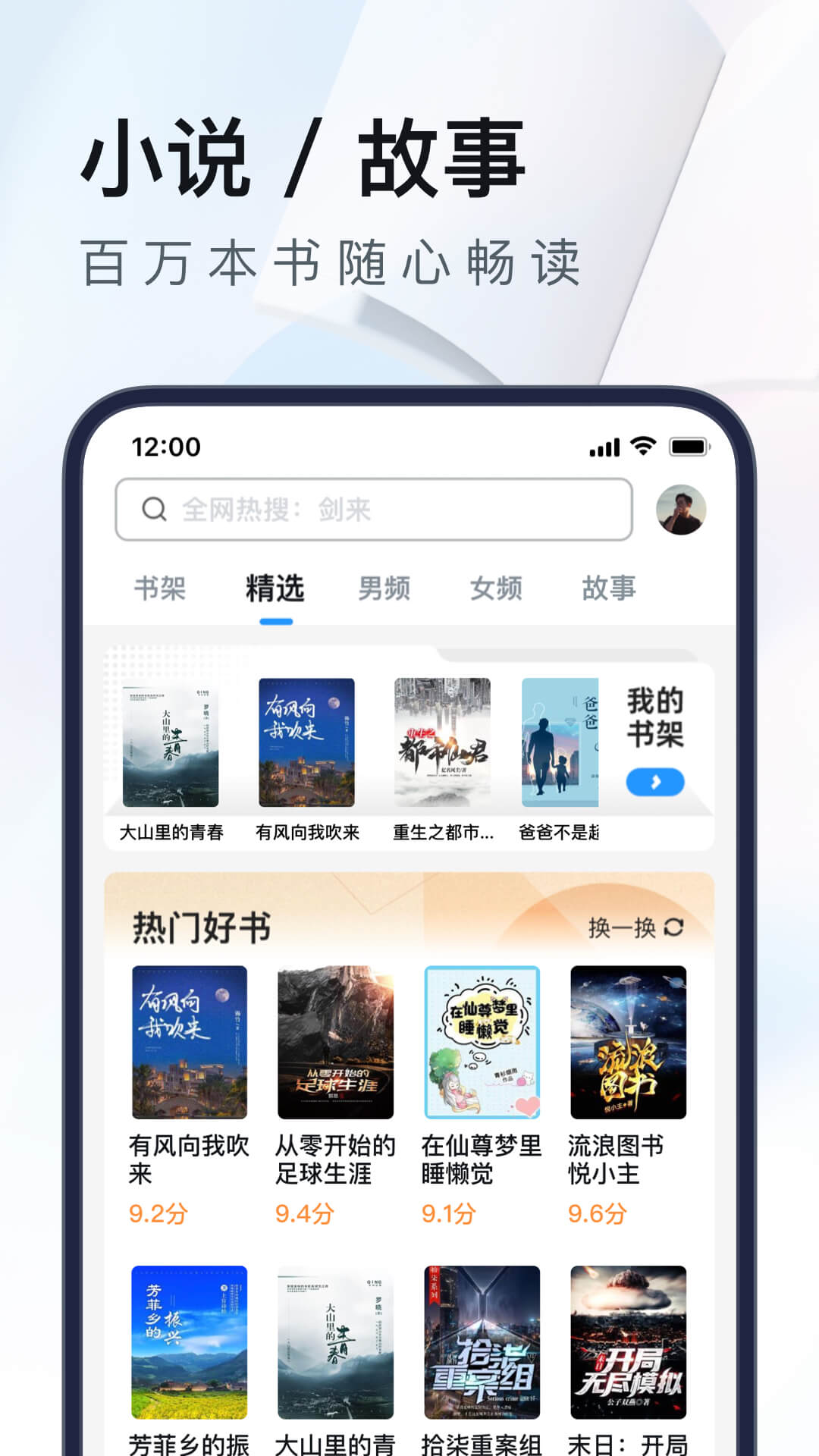
Task: Click the 换一换 button to refresh recommendations
Action: point(622,929)
